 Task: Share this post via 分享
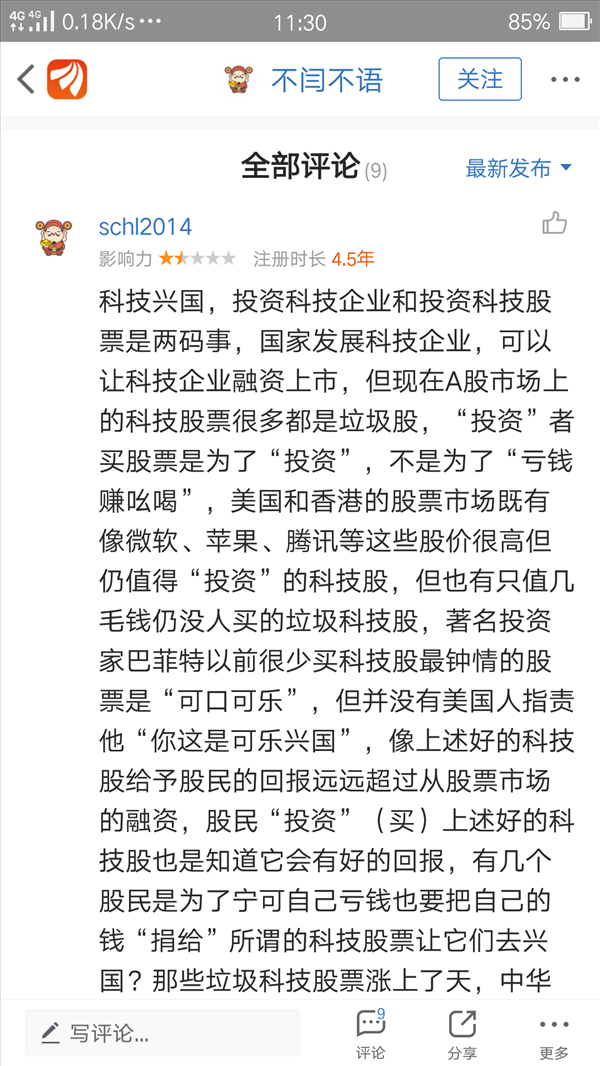tap(462, 1034)
